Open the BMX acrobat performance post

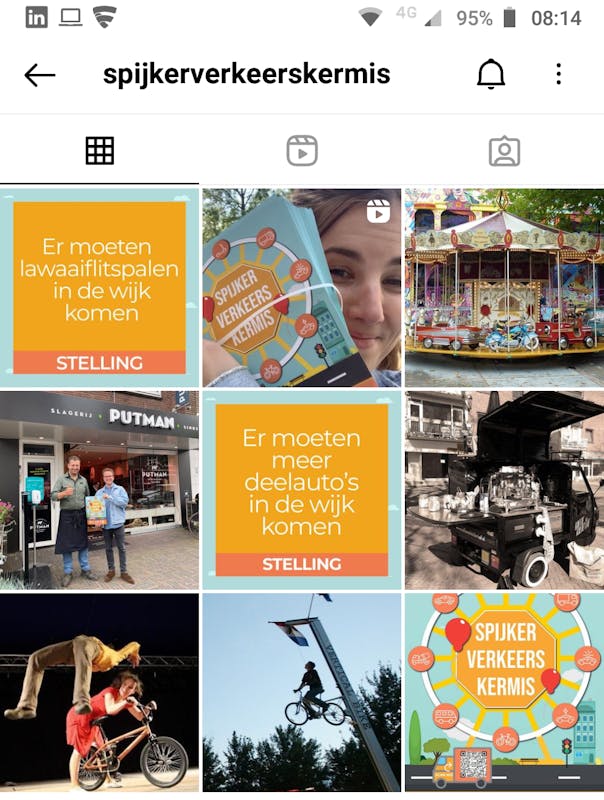(99, 692)
